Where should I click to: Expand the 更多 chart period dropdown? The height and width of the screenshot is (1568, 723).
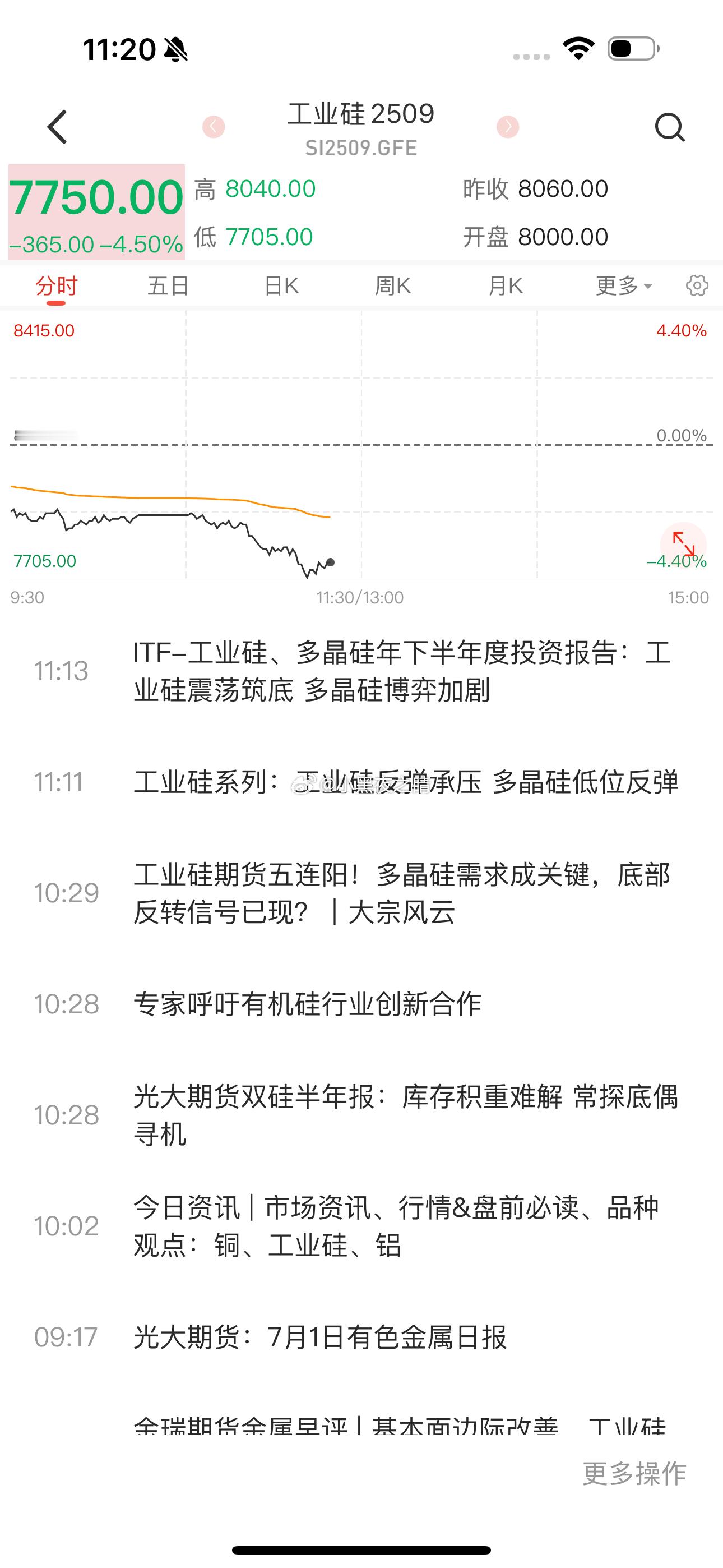624,285
